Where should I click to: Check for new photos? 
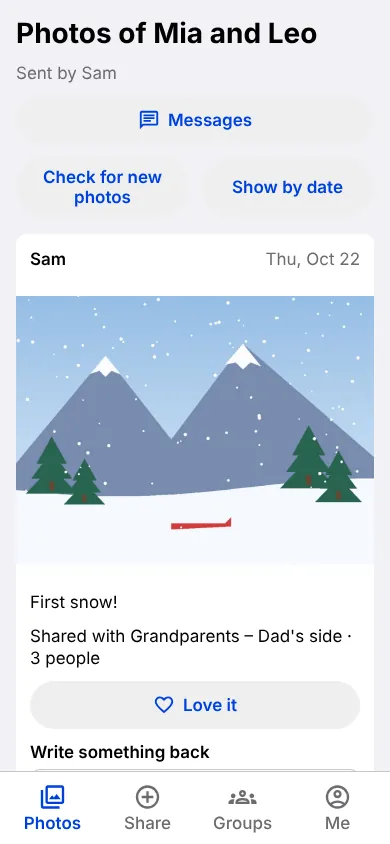pyautogui.click(x=102, y=187)
